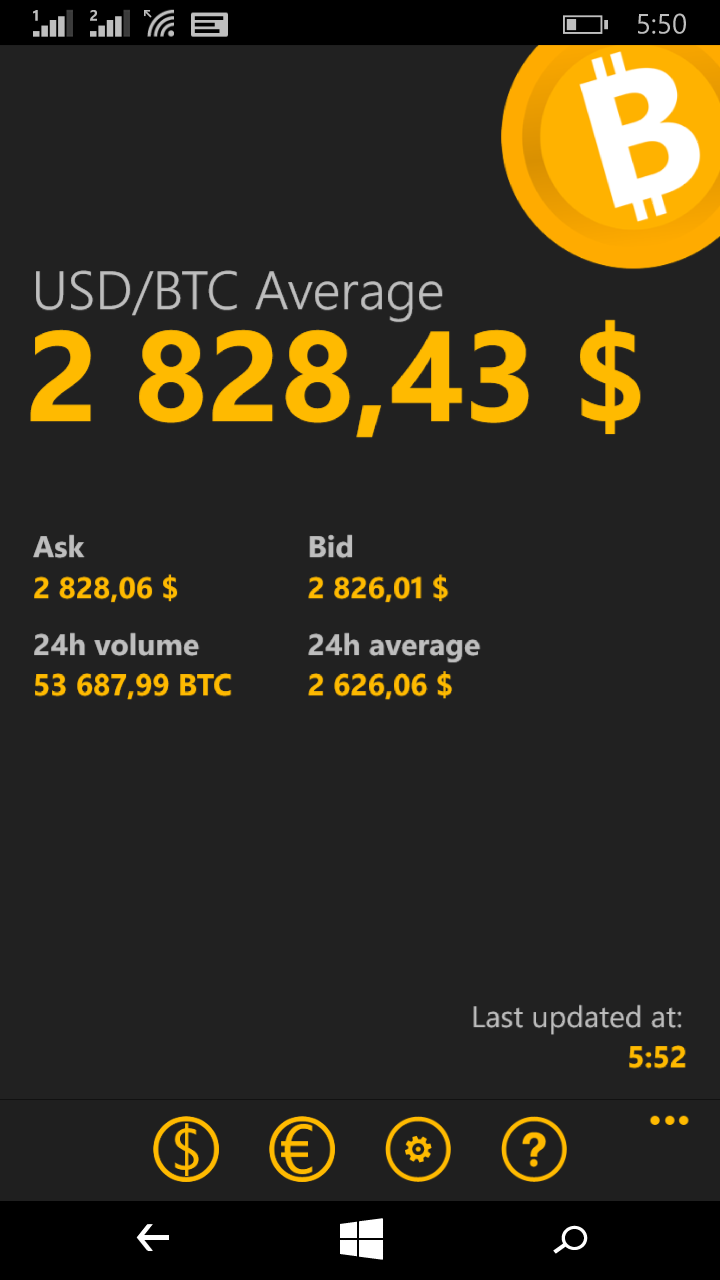
Task: Open the help question mark
Action: (534, 1149)
